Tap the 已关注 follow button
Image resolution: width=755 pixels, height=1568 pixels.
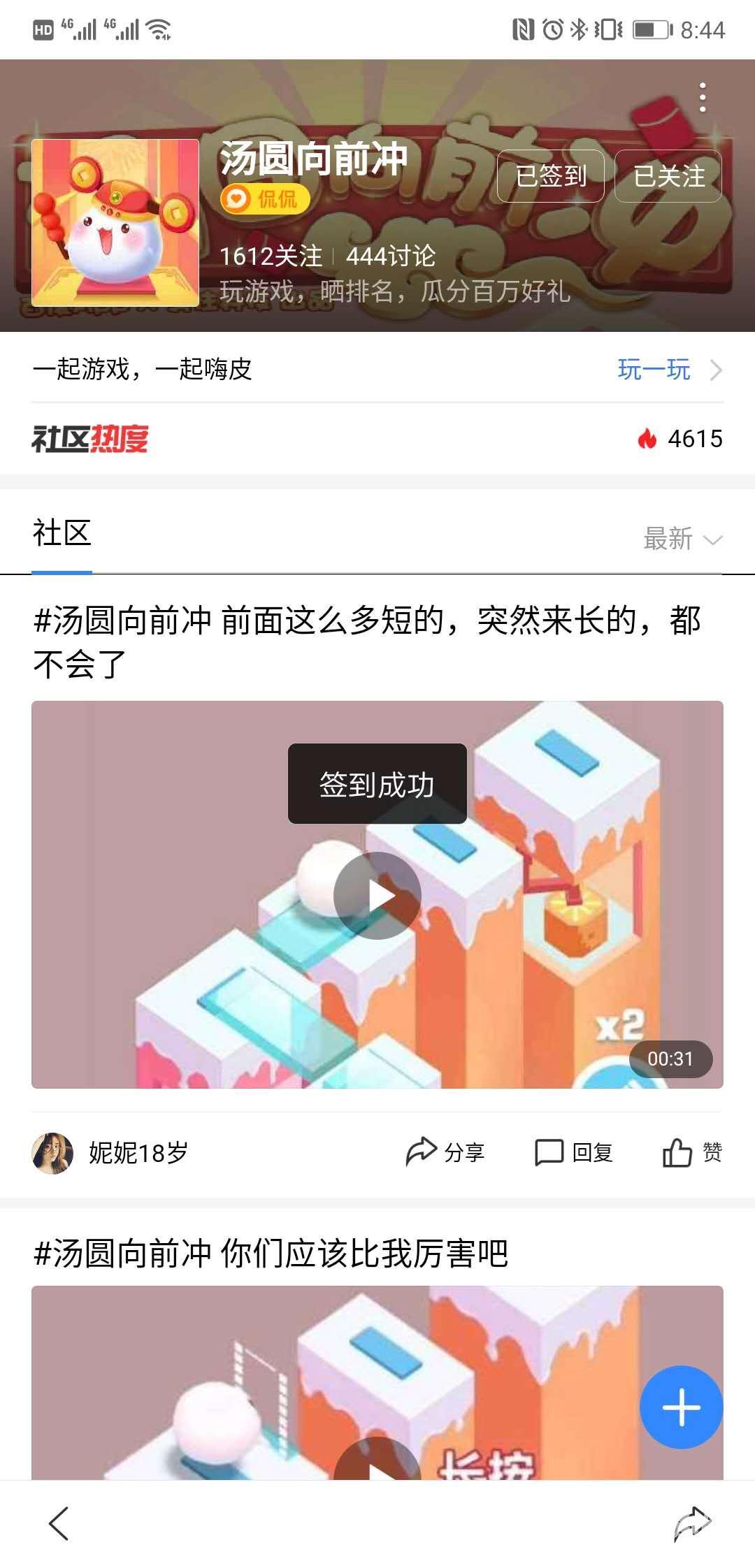(x=668, y=176)
